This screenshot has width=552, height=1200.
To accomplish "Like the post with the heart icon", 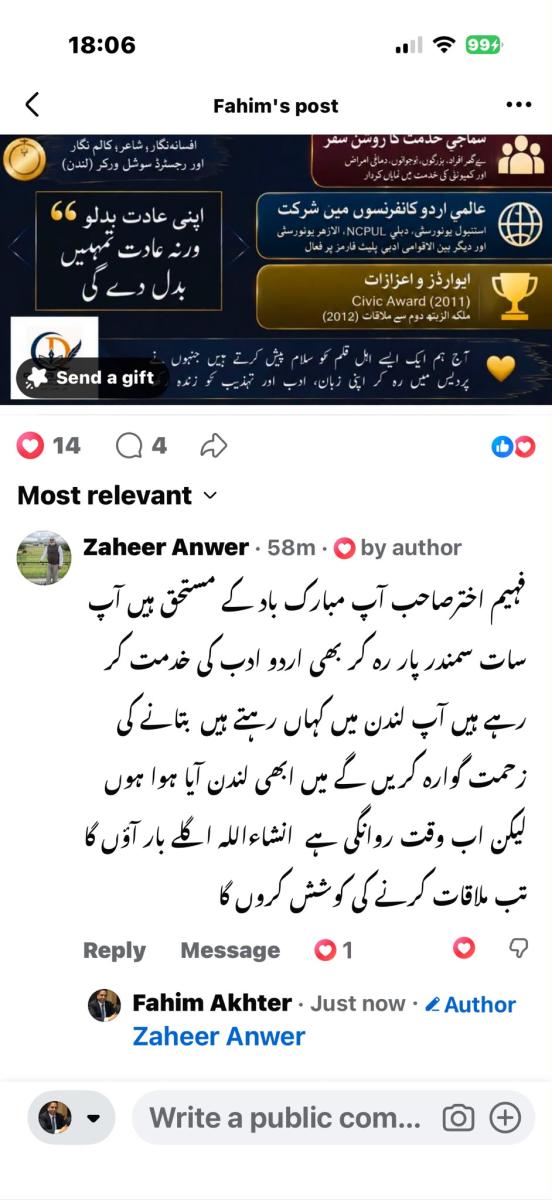I will tap(31, 446).
